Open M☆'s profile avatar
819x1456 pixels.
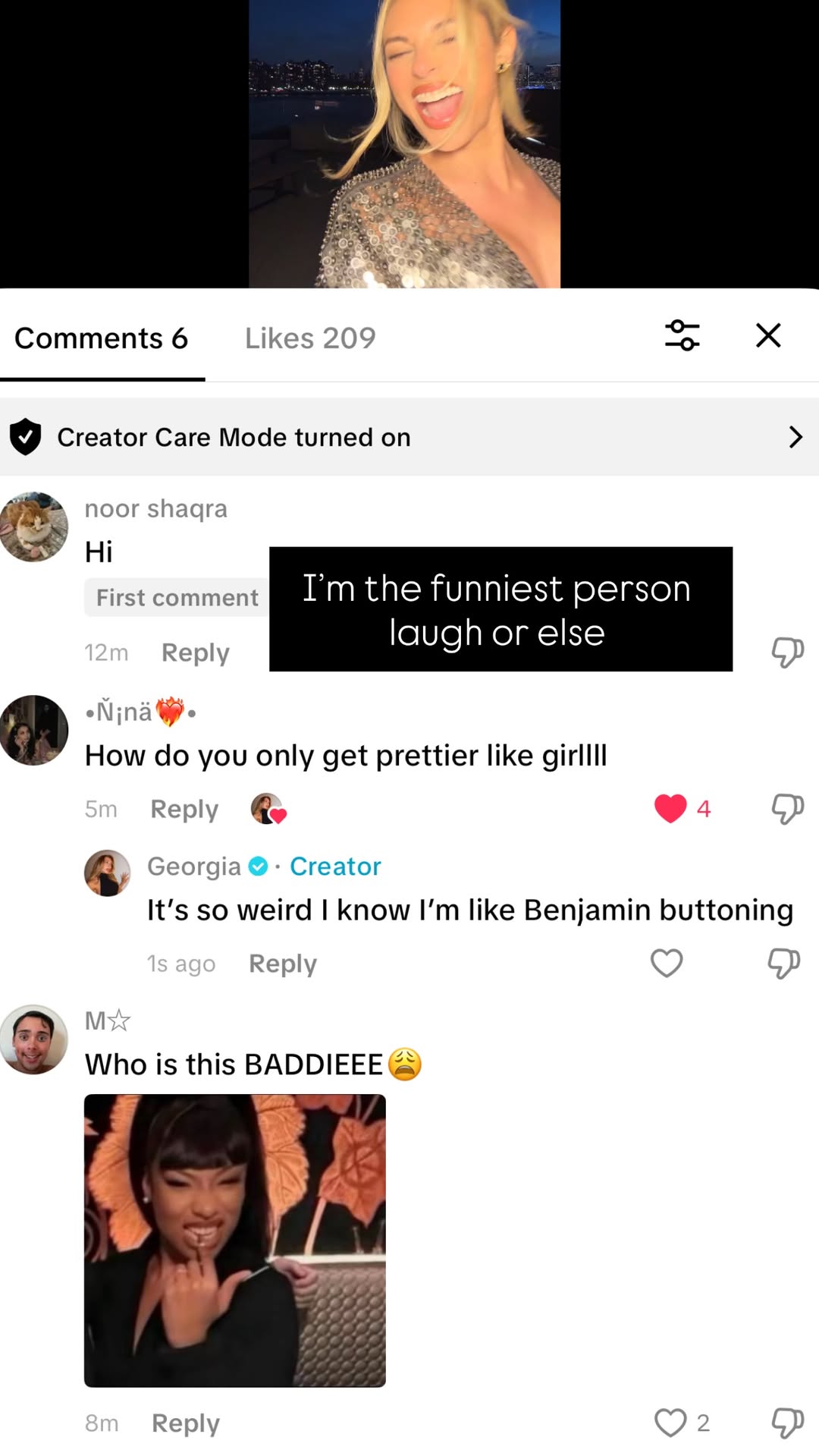(33, 1039)
